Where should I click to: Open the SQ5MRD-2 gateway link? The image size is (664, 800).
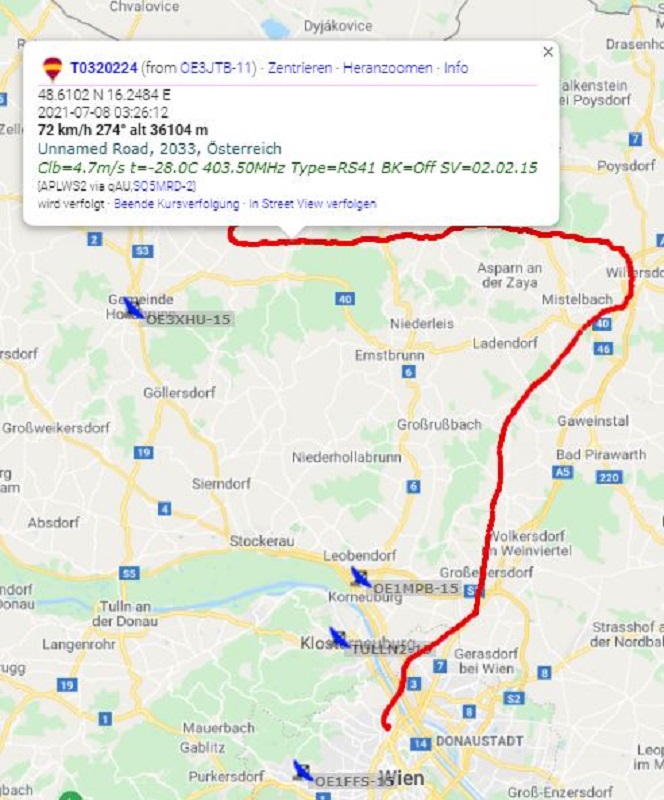pos(167,186)
